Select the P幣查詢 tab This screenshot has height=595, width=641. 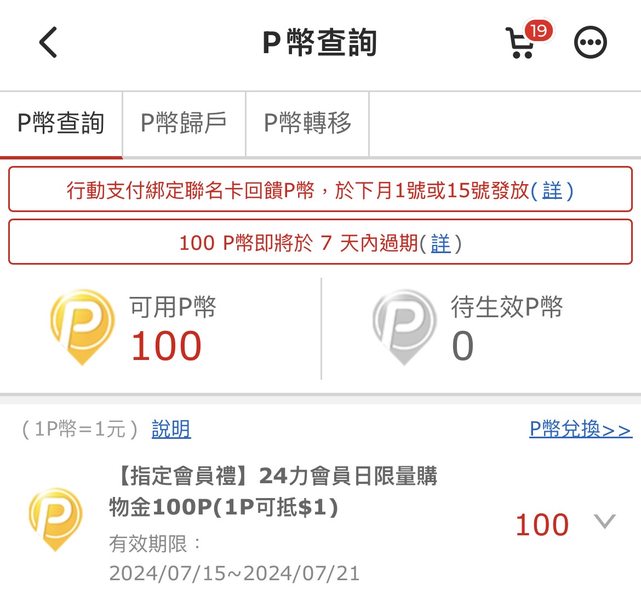pos(61,124)
